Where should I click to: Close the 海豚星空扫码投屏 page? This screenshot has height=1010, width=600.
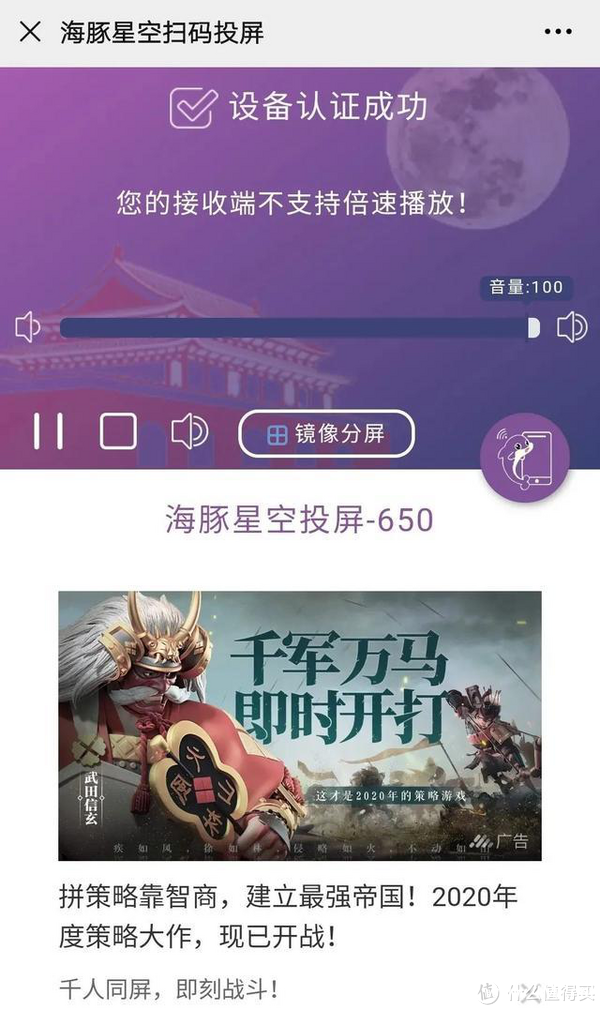30,32
